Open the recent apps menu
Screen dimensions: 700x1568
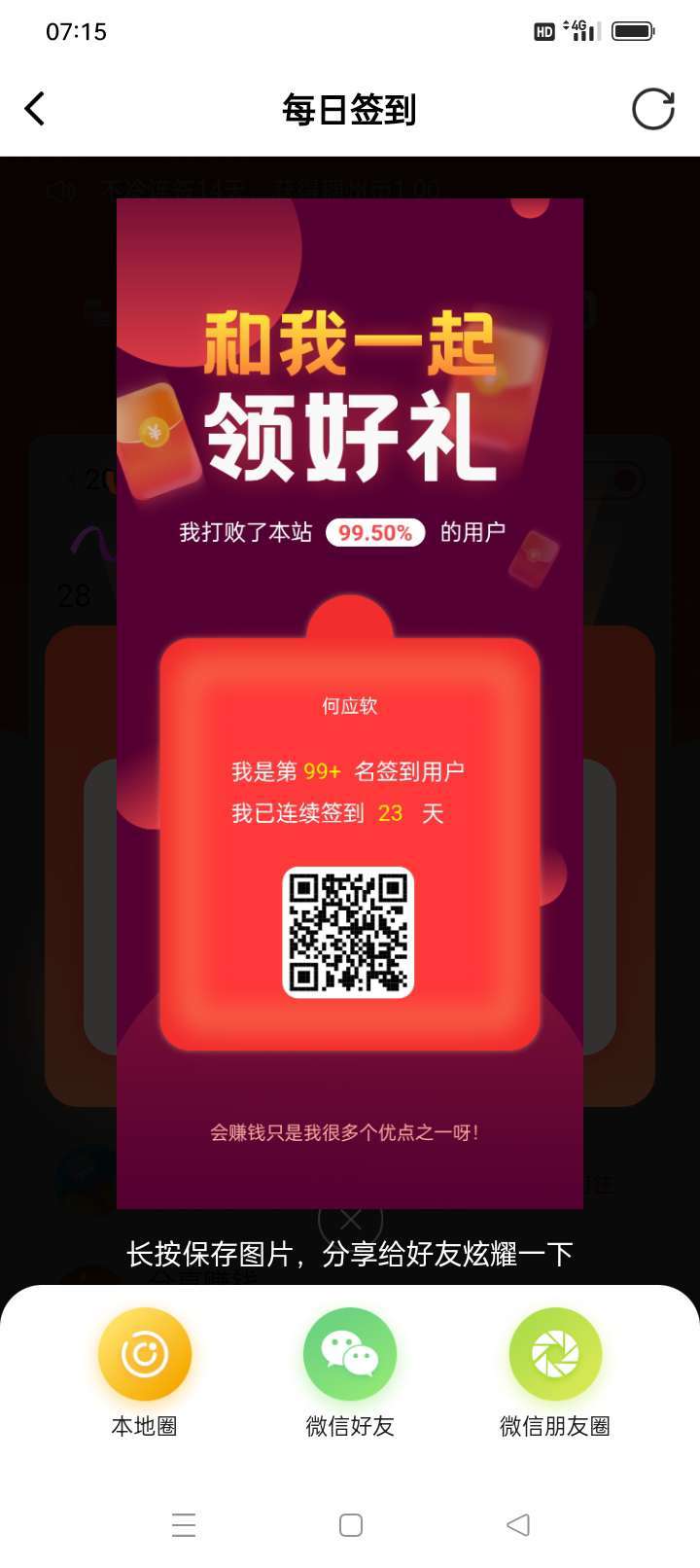tap(184, 1524)
